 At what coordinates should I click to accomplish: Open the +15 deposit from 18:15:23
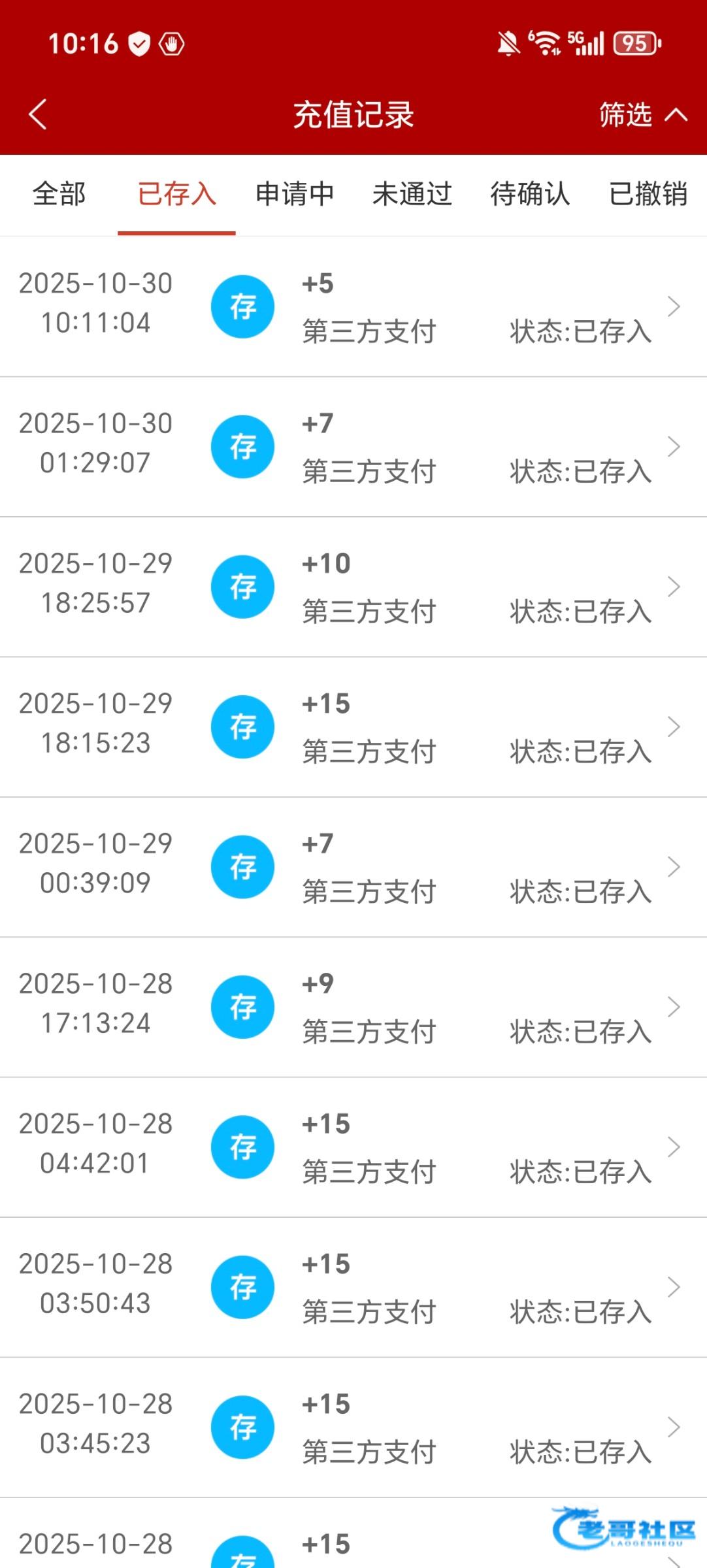pyautogui.click(x=353, y=727)
